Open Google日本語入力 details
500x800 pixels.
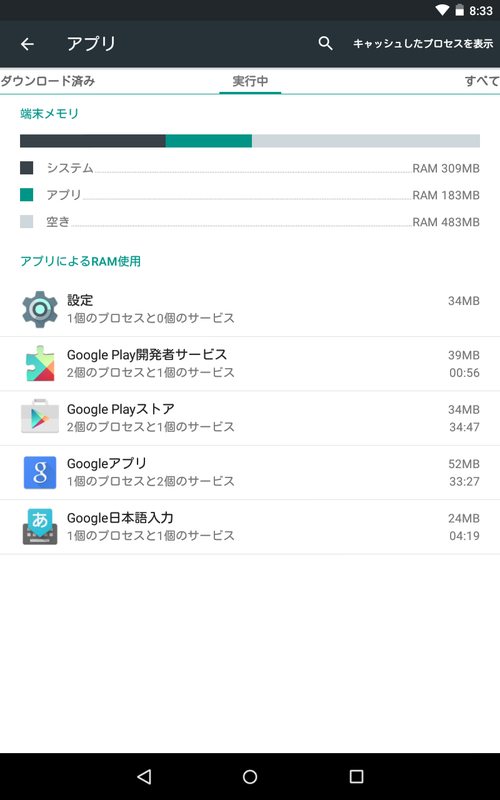[250, 527]
